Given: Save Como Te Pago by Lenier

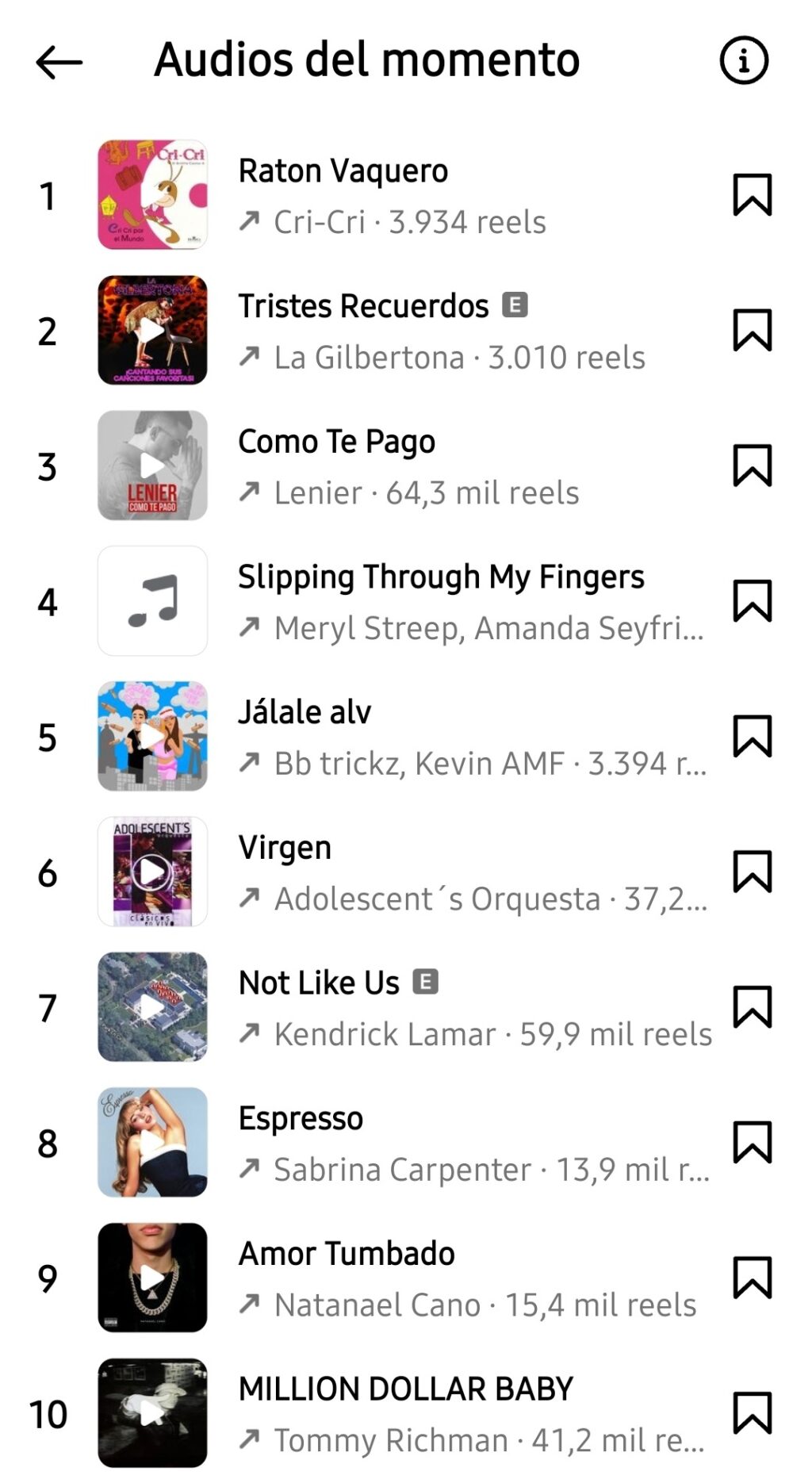Looking at the screenshot, I should coord(752,466).
